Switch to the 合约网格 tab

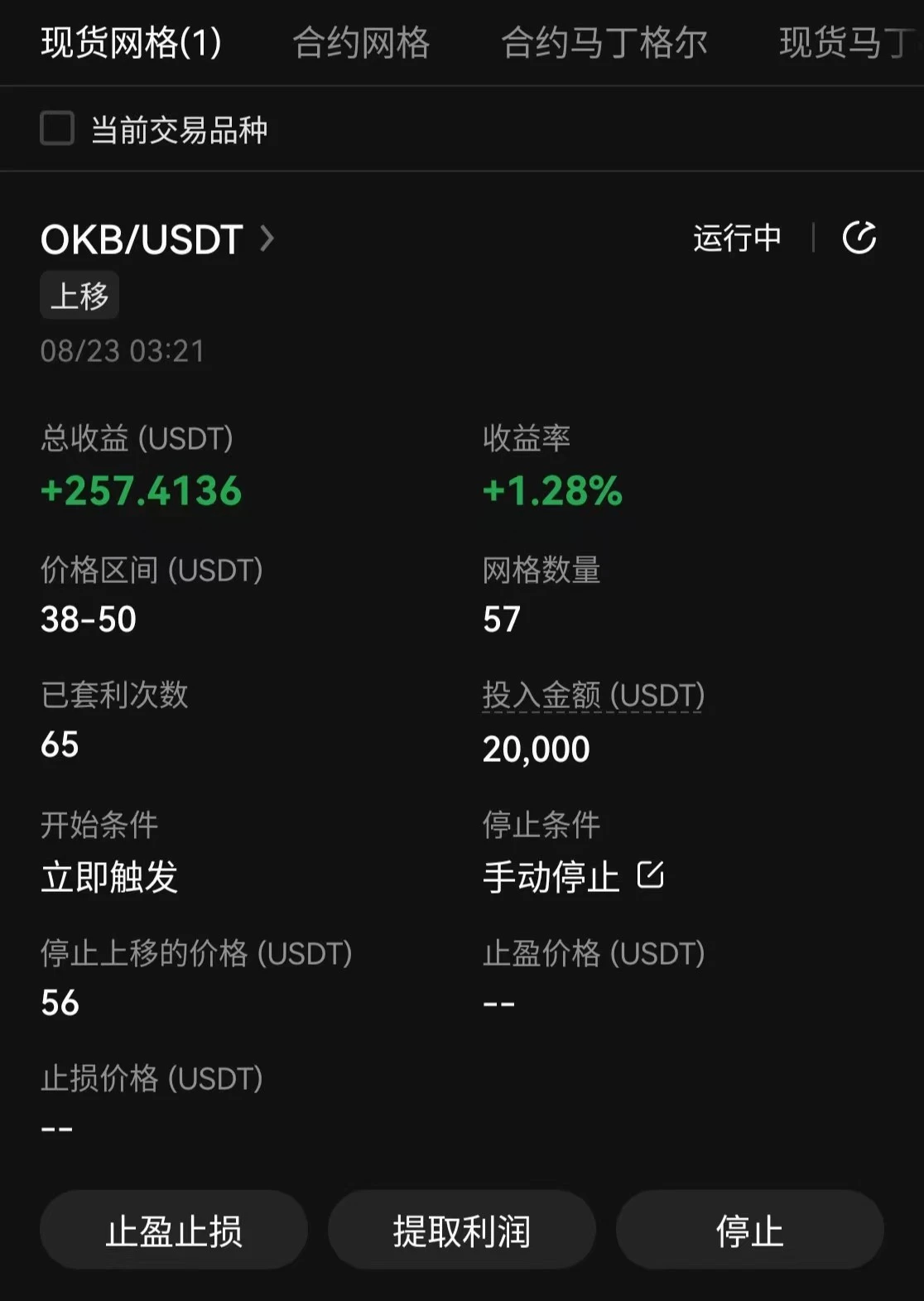point(361,43)
